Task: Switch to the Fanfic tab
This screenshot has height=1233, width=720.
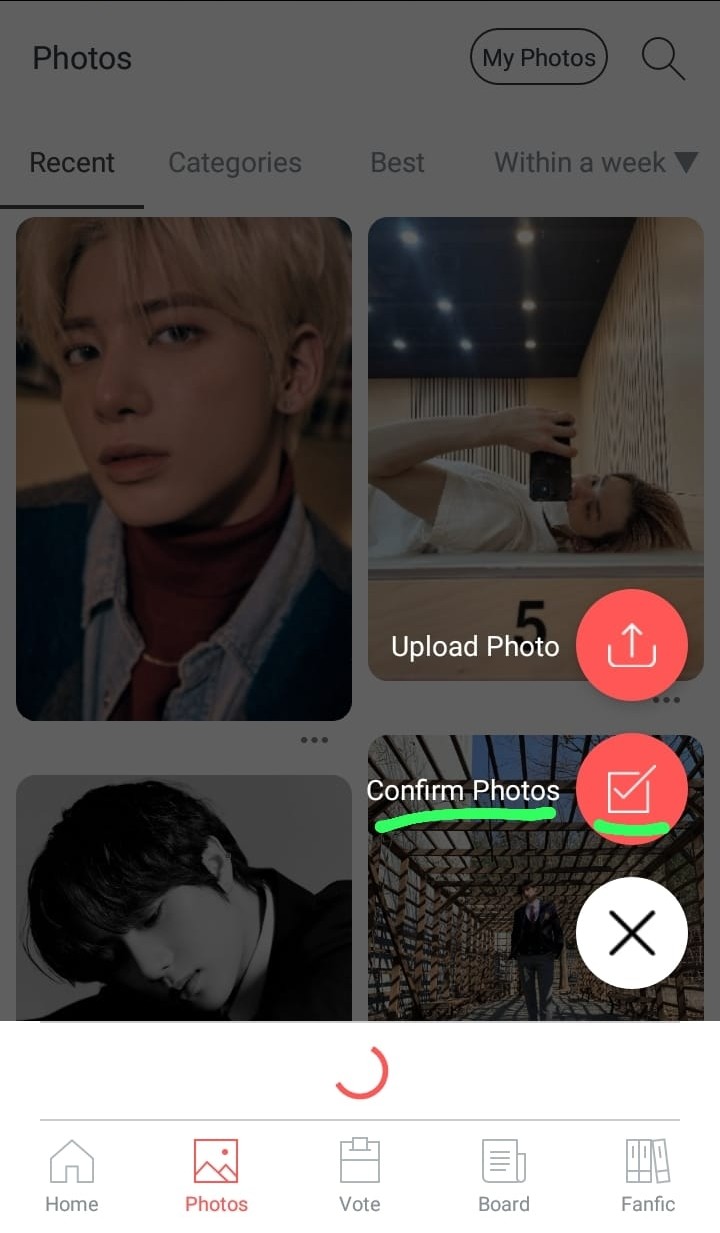Action: pos(648,1176)
